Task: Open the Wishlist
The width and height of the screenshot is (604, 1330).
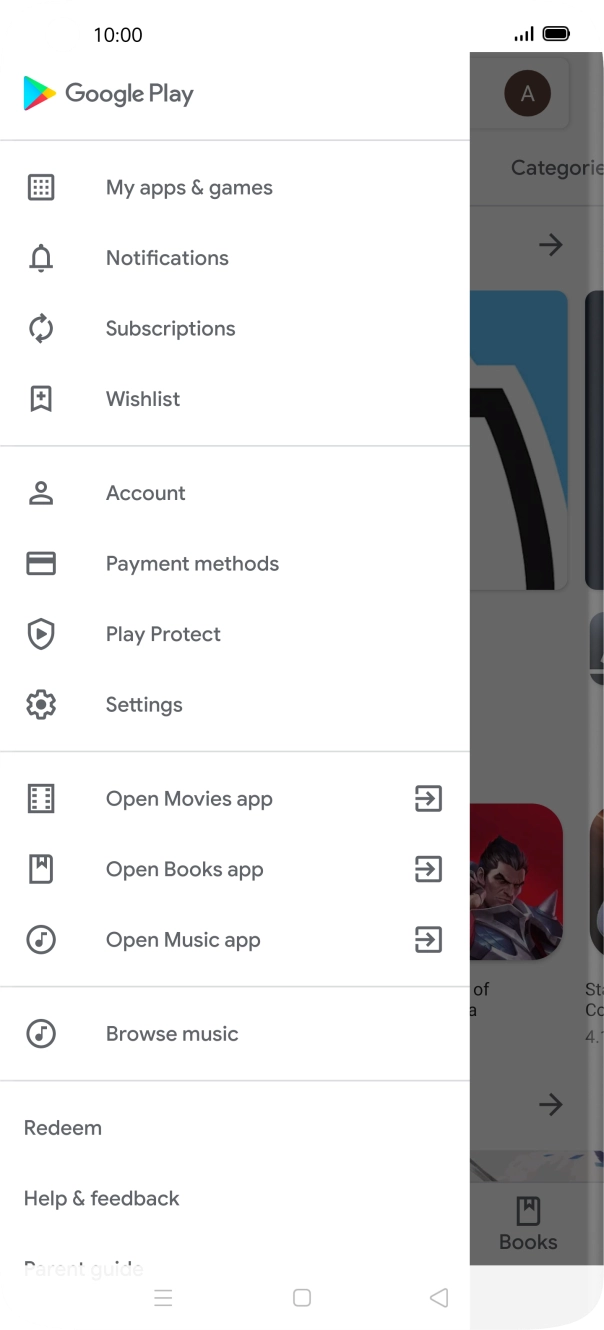Action: pos(143,399)
